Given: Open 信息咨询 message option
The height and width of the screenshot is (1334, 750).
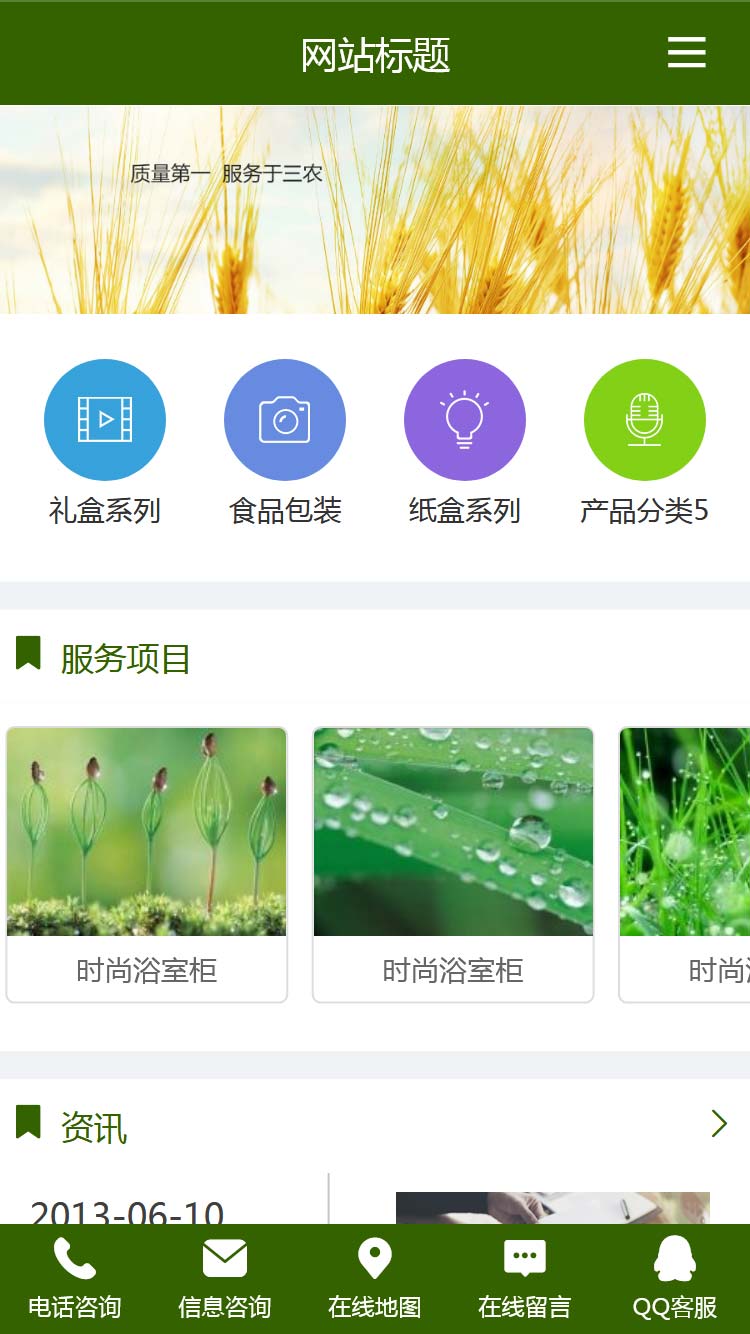Looking at the screenshot, I should [225, 1278].
